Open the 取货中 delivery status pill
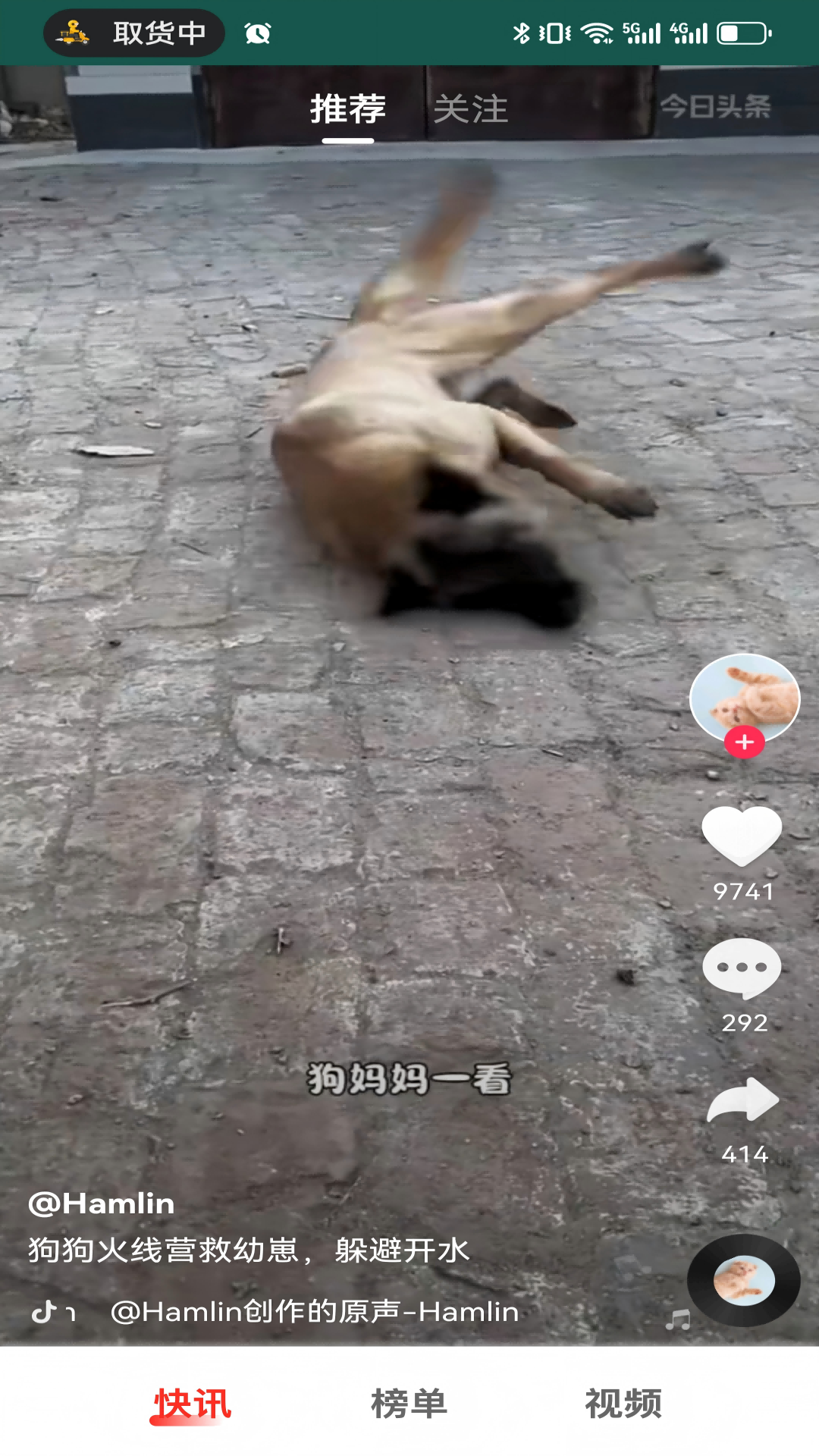 coord(134,33)
